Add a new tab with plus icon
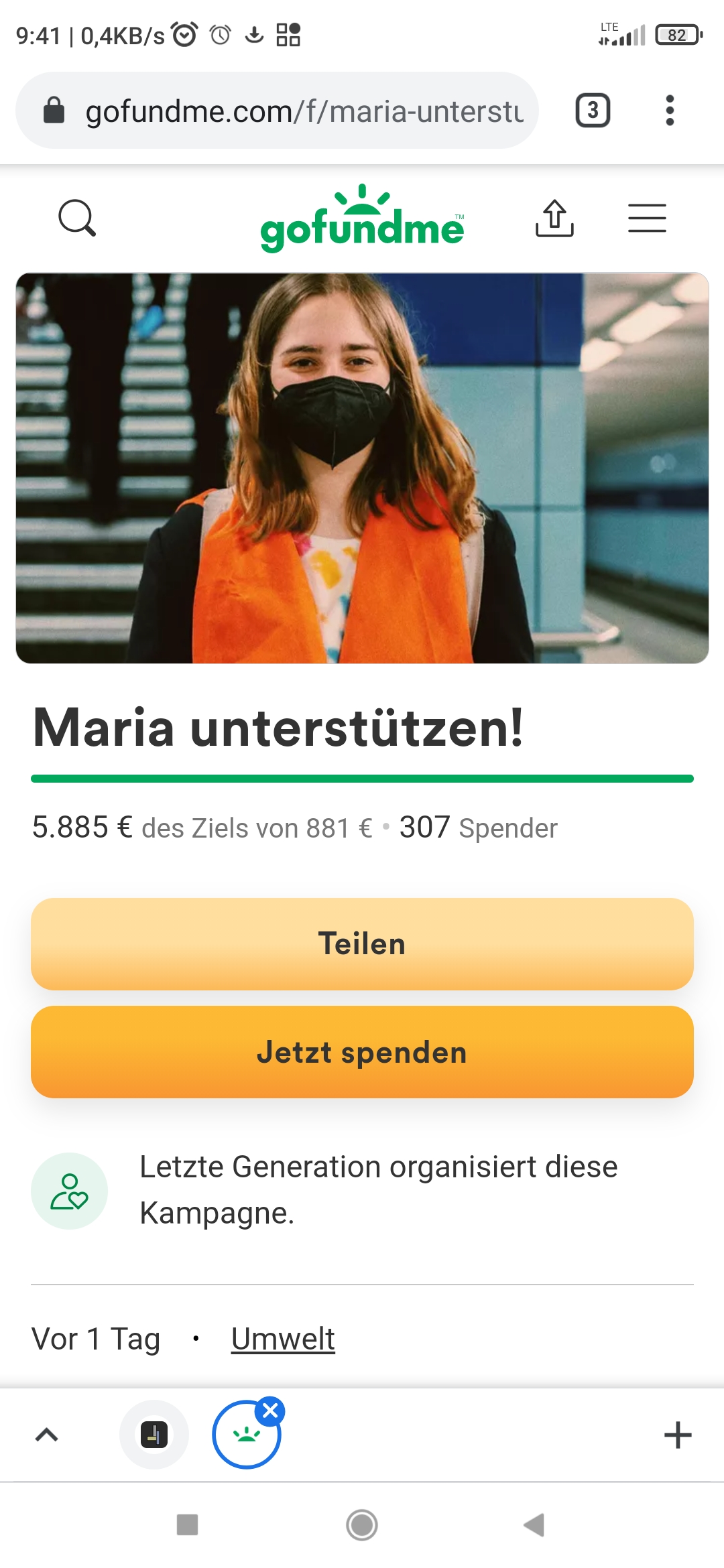This screenshot has width=724, height=1568. (678, 1435)
